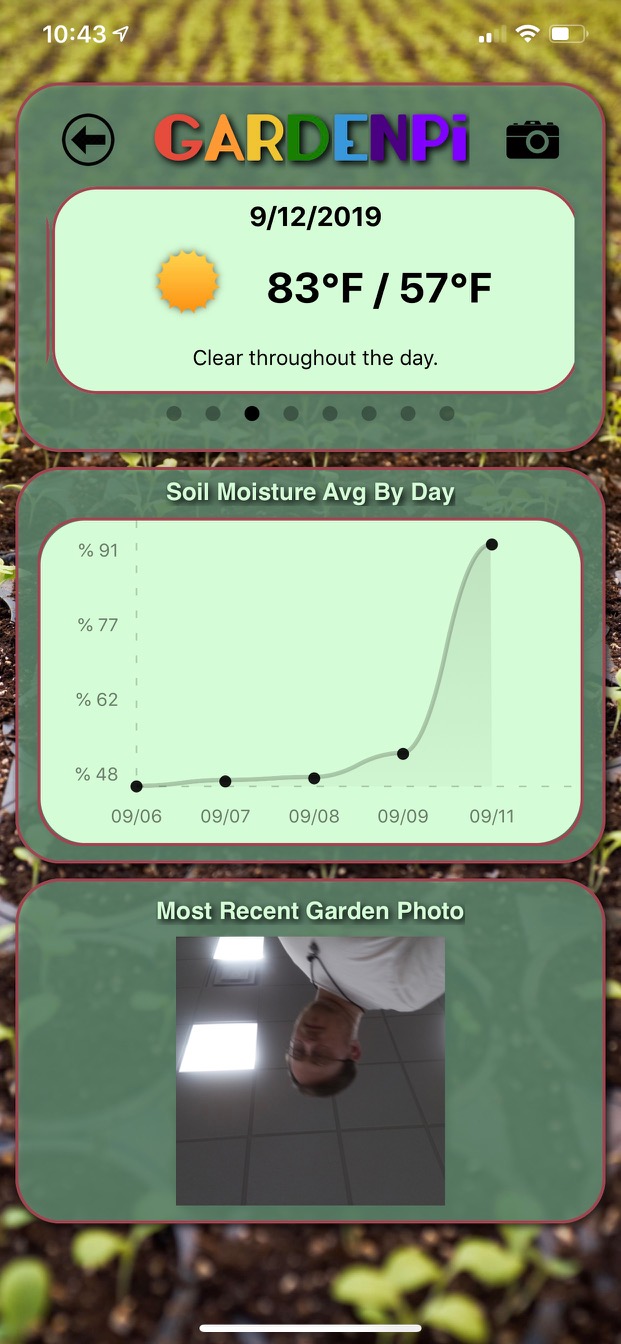Open the 9/12/2019 weather forecast card
Screen dimensions: 621x1344
[x=315, y=289]
